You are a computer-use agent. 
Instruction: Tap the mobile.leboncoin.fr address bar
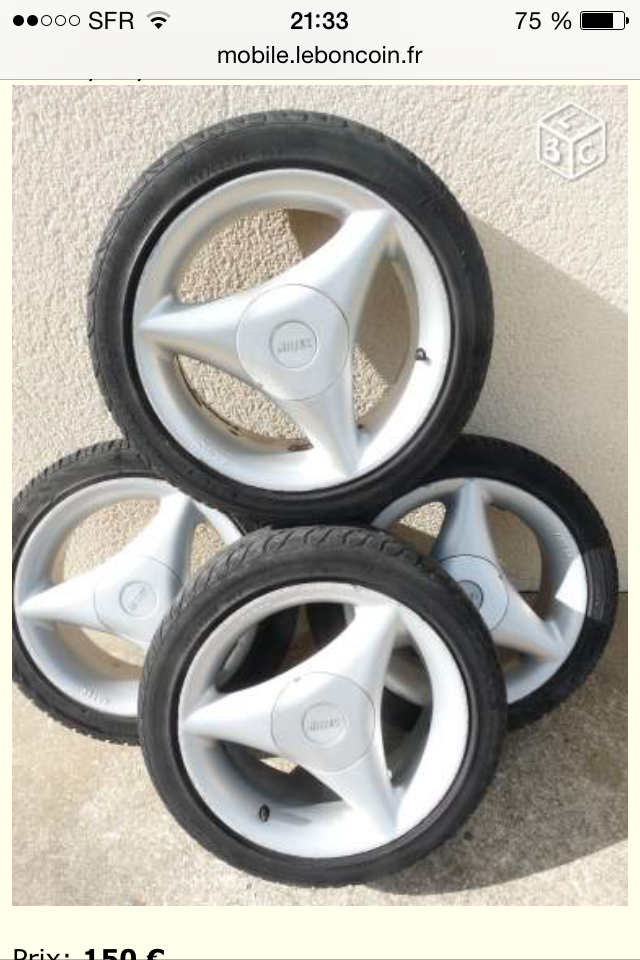click(x=320, y=55)
